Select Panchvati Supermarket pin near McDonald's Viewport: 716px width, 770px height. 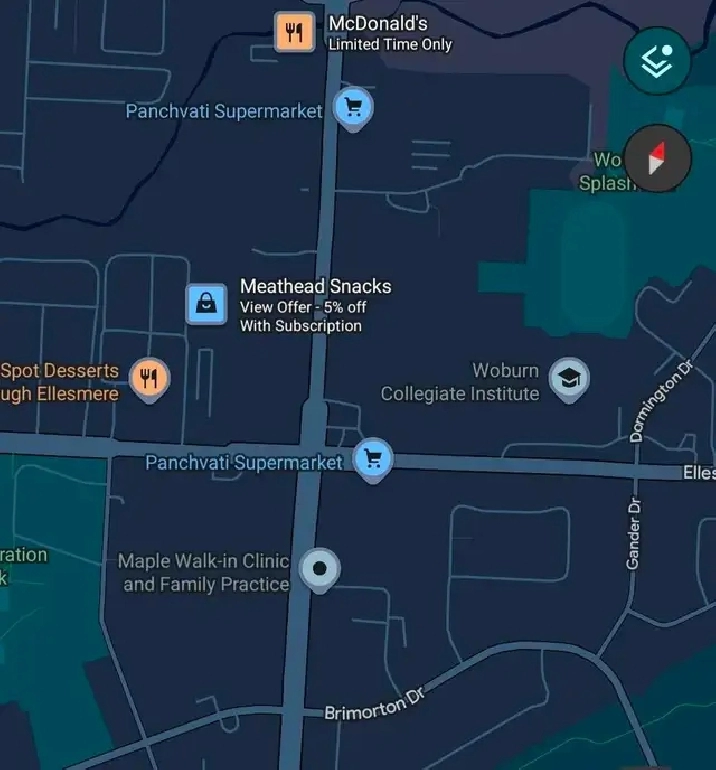pos(352,107)
